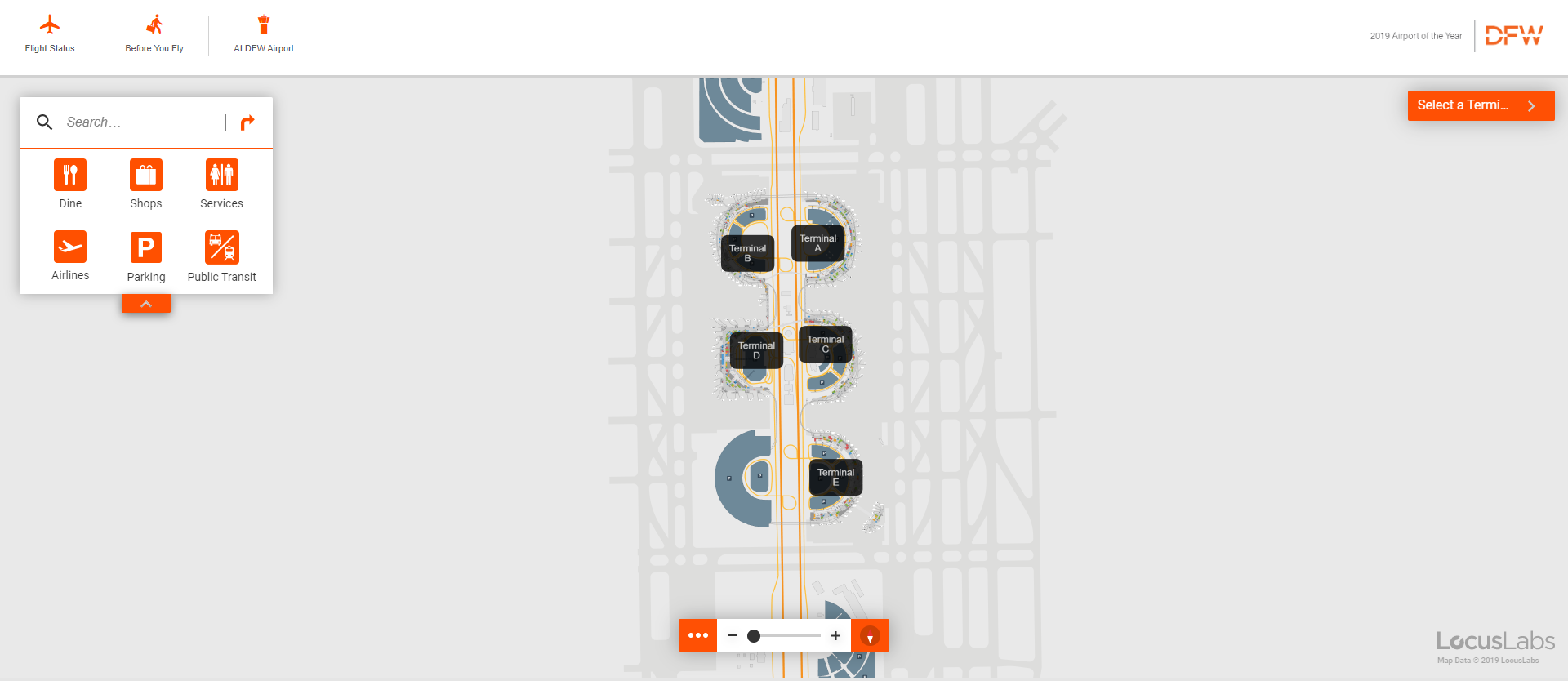Select Terminal A on the map
1568x681 pixels.
click(x=817, y=243)
